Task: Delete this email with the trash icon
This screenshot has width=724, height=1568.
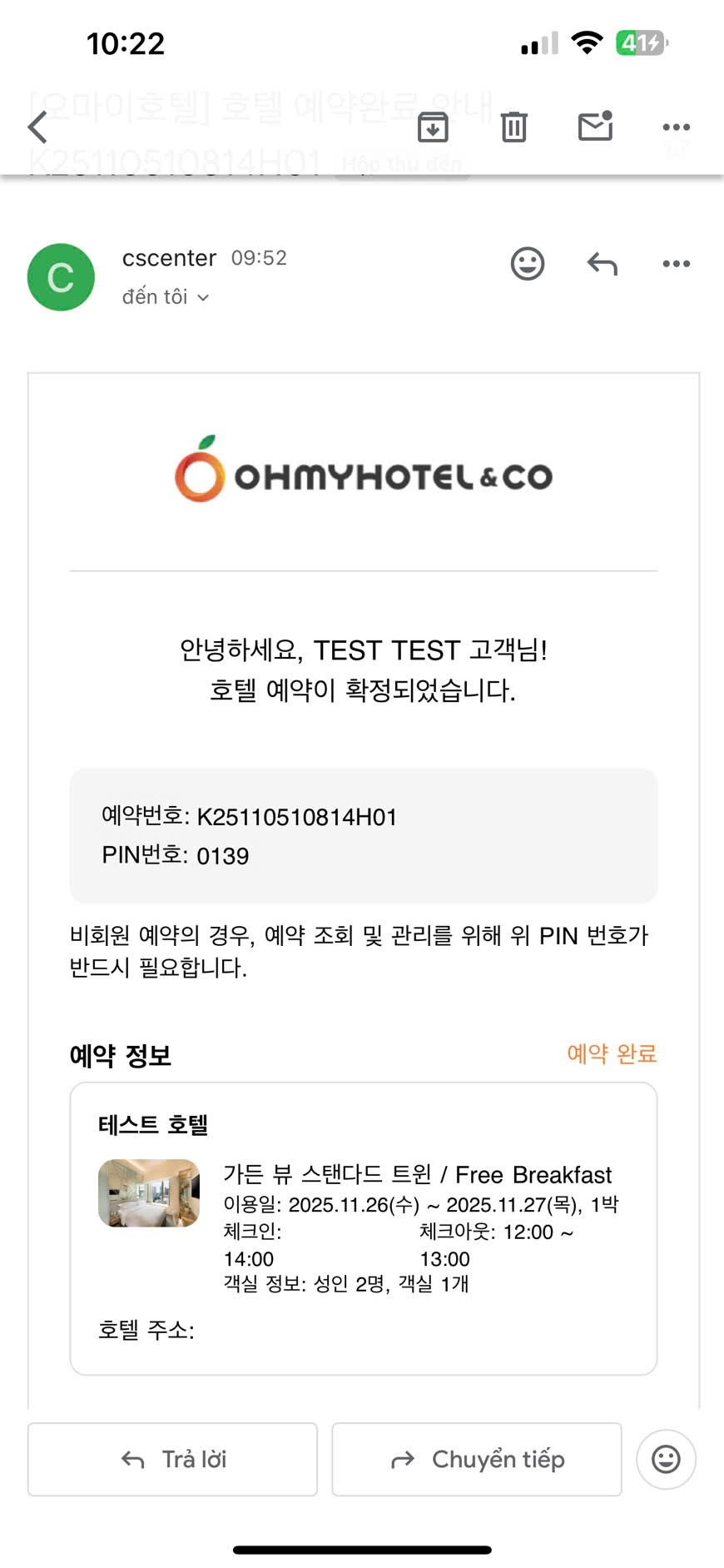Action: coord(513,127)
